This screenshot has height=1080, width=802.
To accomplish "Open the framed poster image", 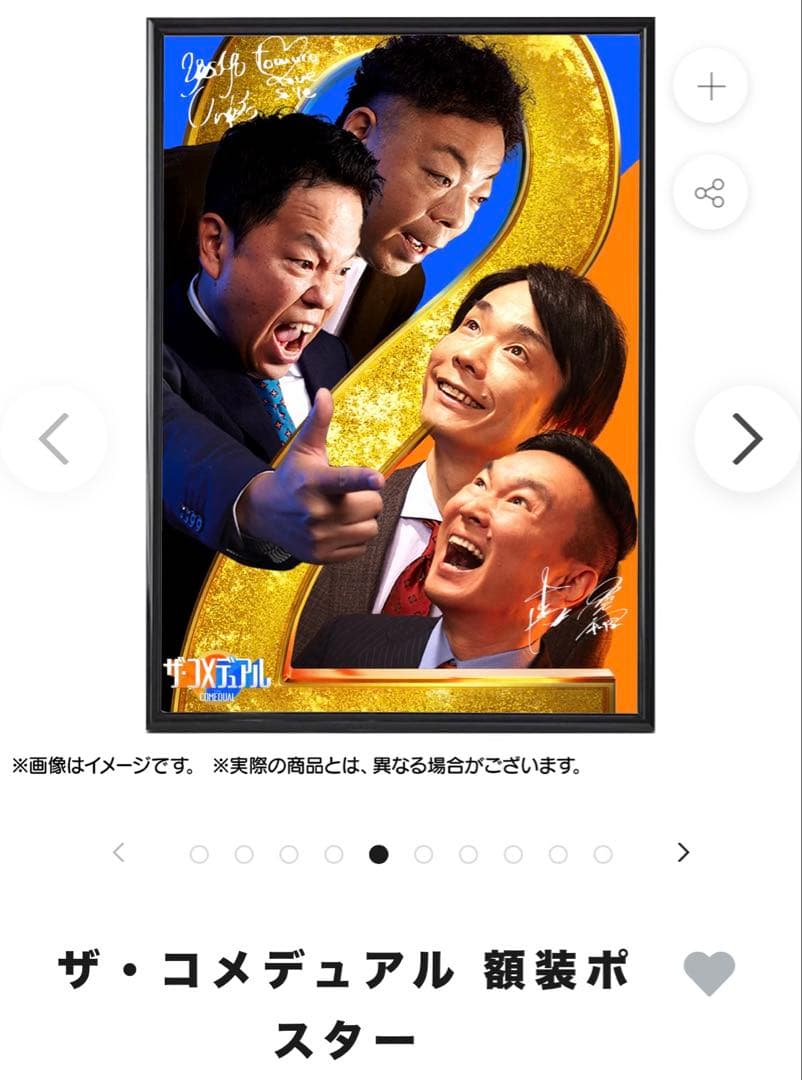I will pyautogui.click(x=400, y=375).
